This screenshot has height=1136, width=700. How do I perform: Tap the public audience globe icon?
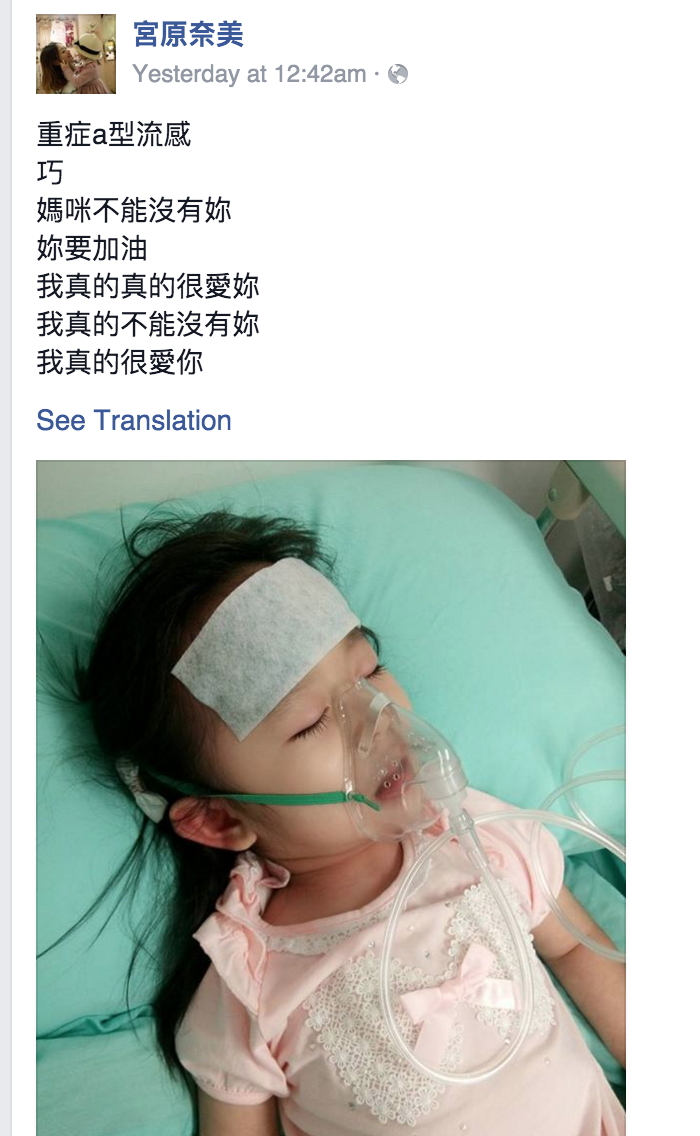coord(398,74)
